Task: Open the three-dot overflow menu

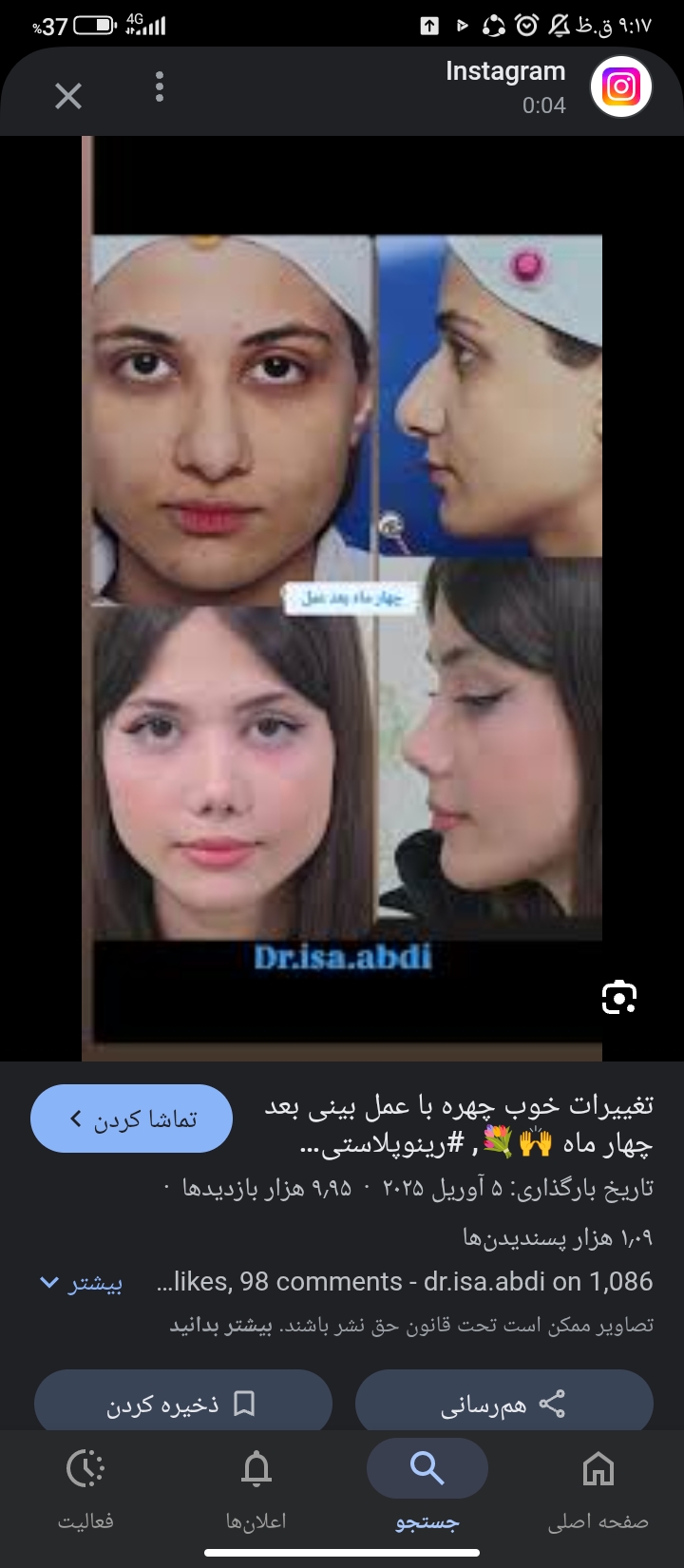Action: coord(160,87)
